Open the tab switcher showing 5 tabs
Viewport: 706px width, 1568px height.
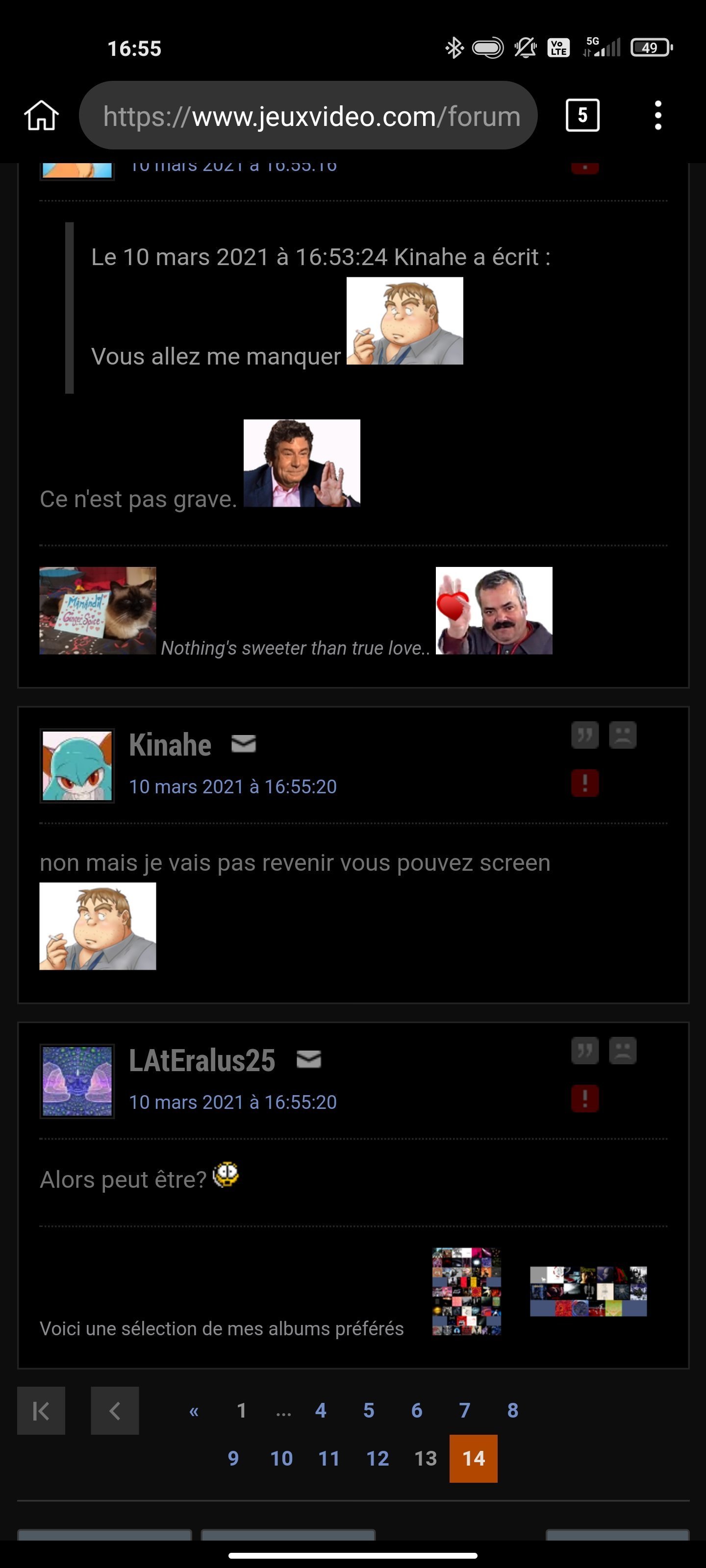[x=582, y=115]
